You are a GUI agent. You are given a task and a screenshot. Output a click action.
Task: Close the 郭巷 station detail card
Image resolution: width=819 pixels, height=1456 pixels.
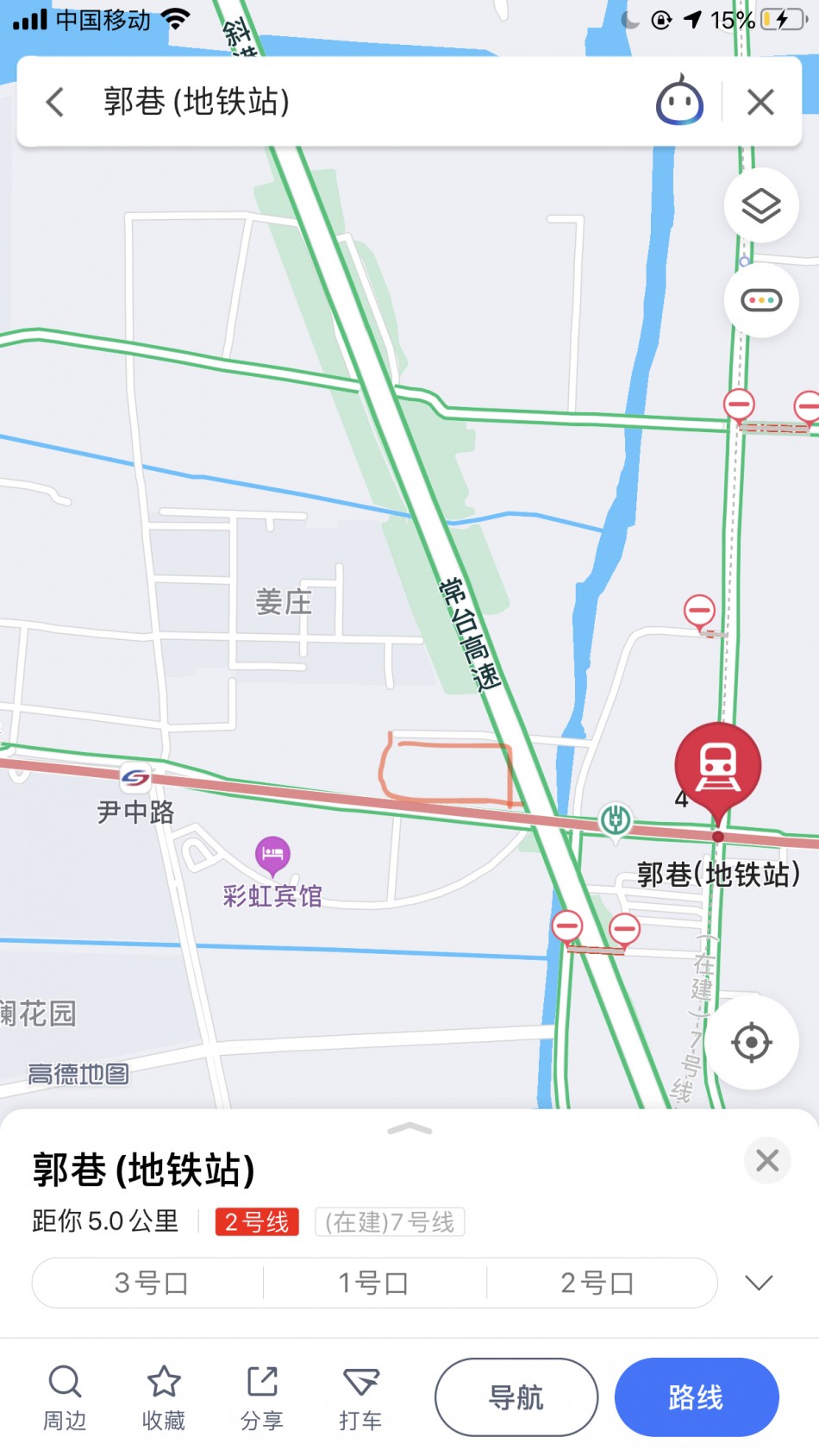click(767, 1160)
